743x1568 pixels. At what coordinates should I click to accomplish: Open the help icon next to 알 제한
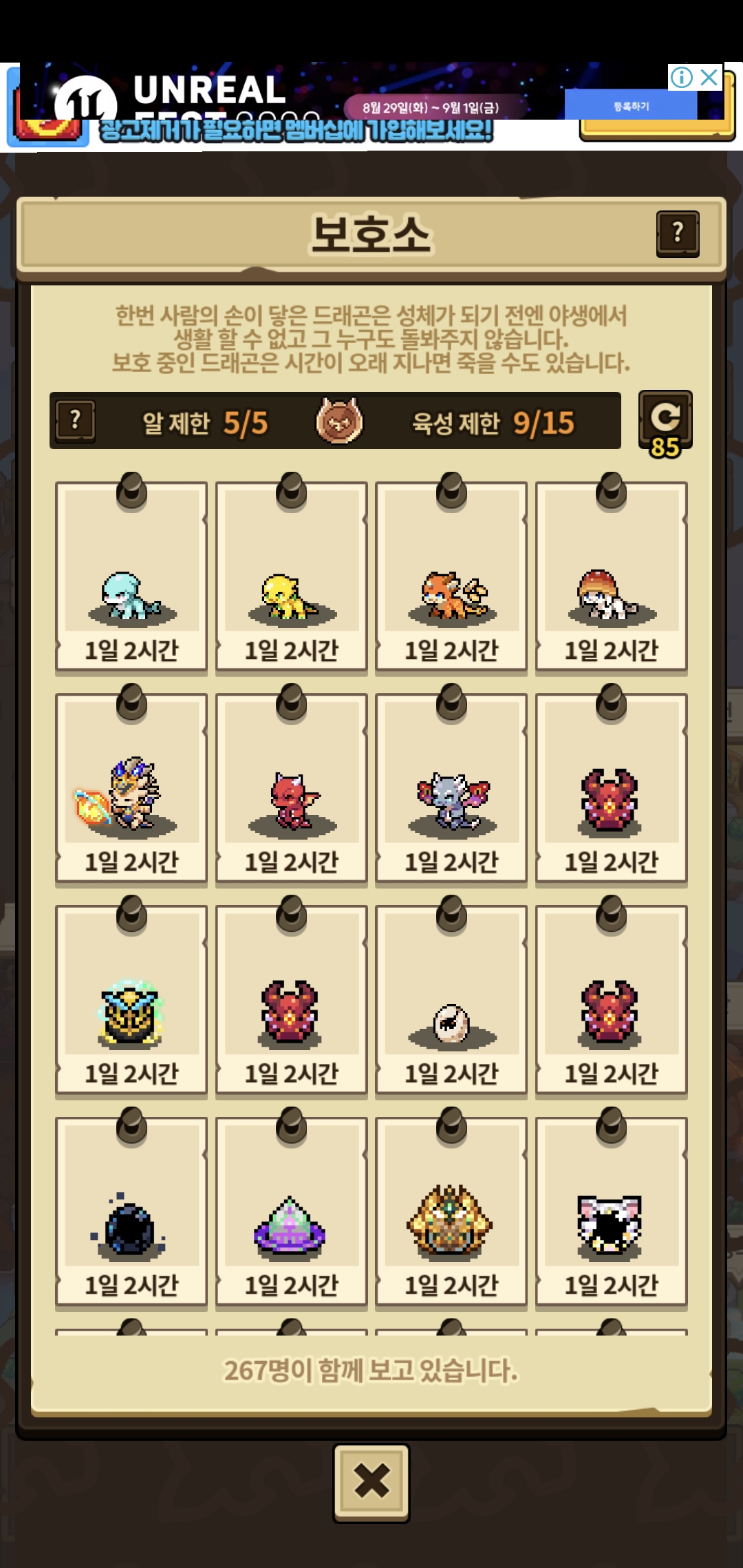(76, 421)
